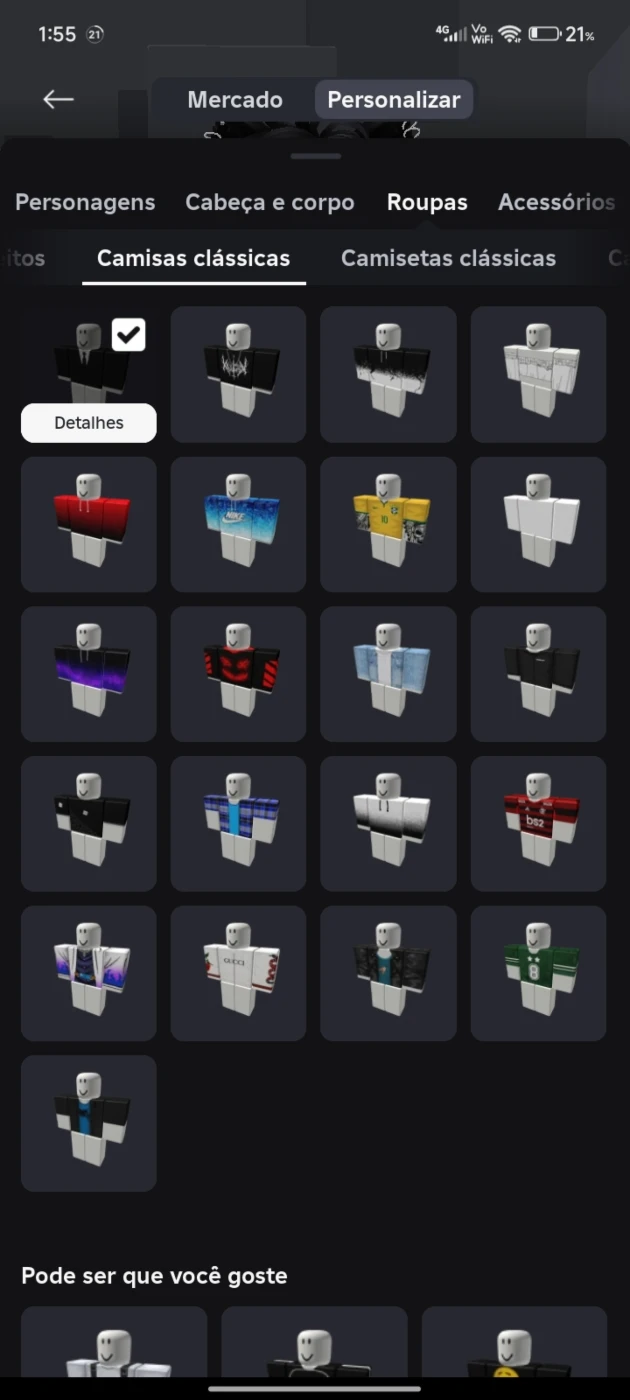Select the icy blue Nike shirt
Screen dimensions: 630x1400
pos(238,525)
